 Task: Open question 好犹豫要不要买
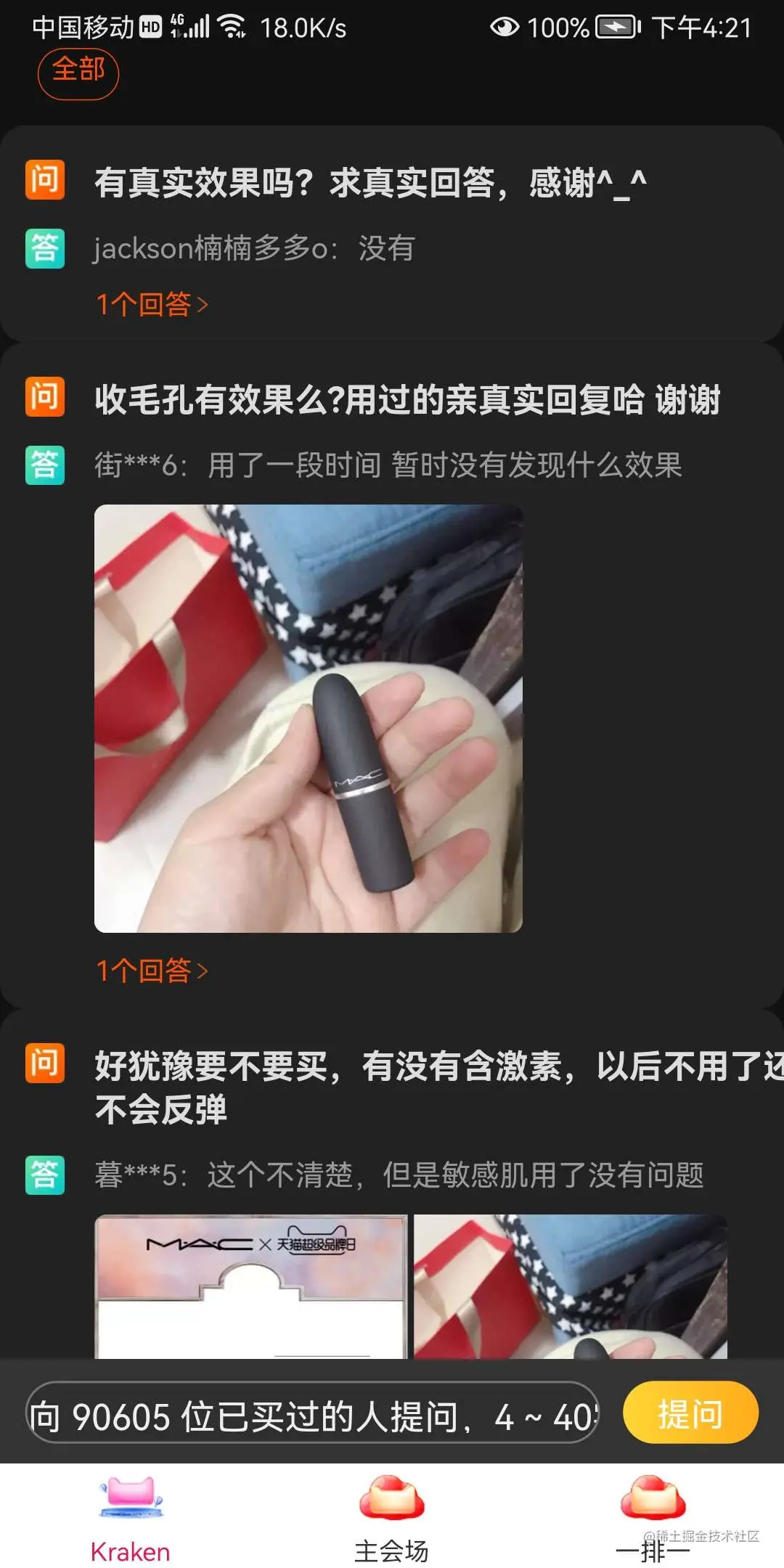(x=436, y=1087)
